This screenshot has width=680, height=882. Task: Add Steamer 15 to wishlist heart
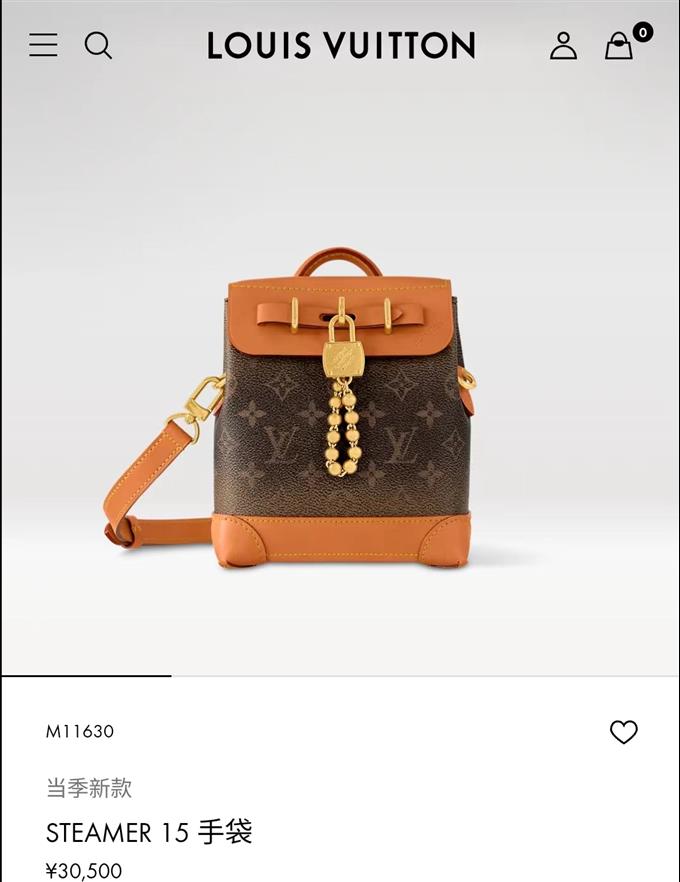(623, 732)
